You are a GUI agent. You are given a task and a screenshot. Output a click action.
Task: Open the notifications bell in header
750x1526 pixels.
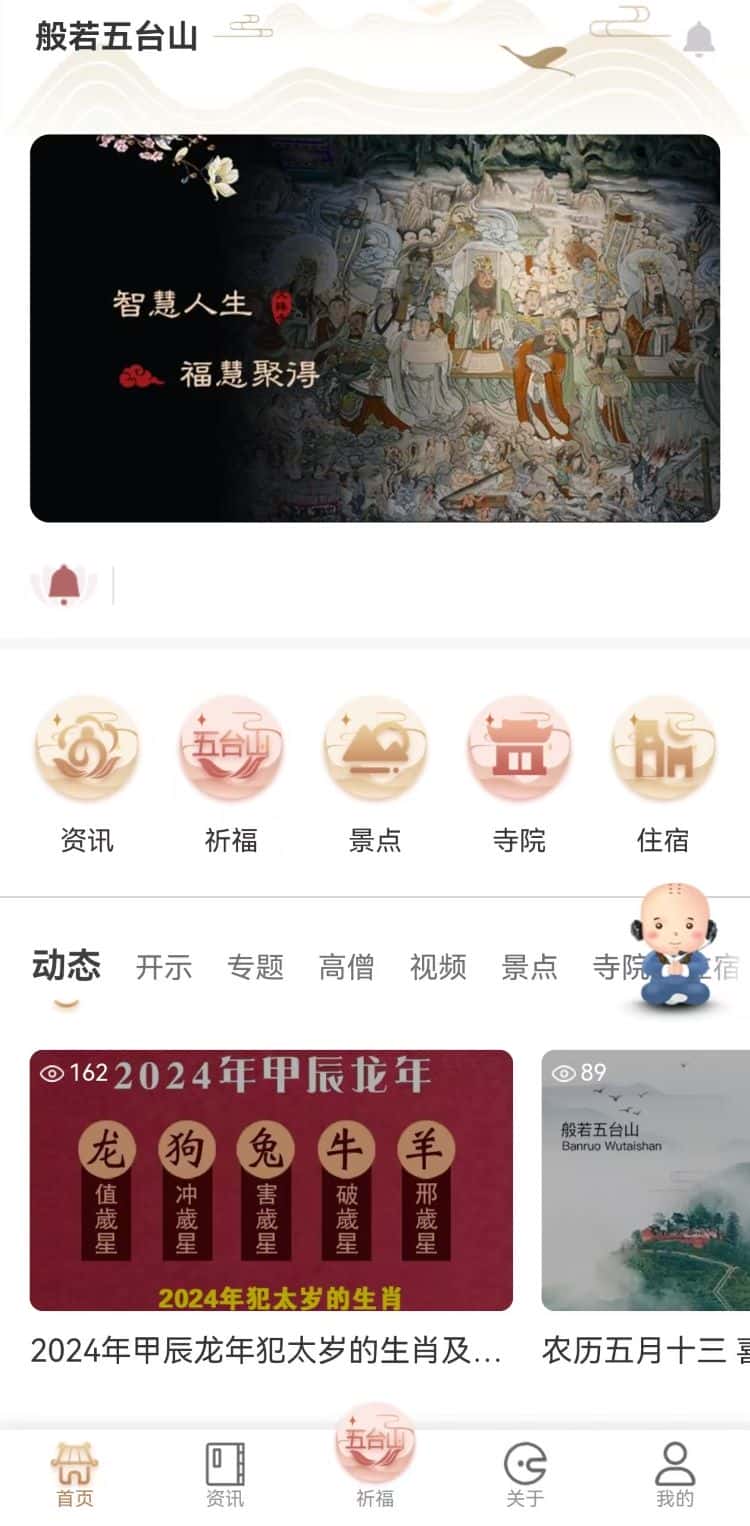[x=699, y=39]
